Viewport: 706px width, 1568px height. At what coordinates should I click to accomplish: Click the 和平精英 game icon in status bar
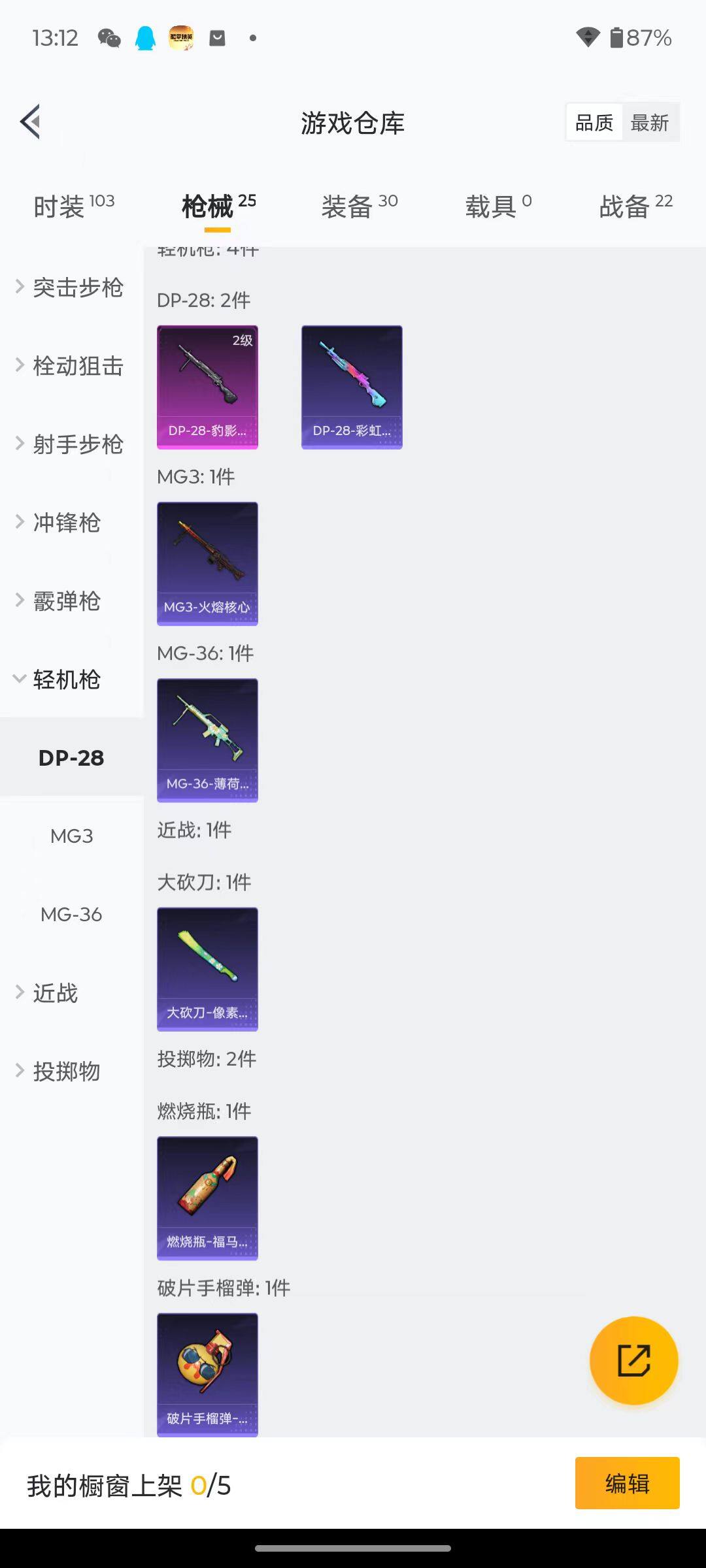point(181,38)
